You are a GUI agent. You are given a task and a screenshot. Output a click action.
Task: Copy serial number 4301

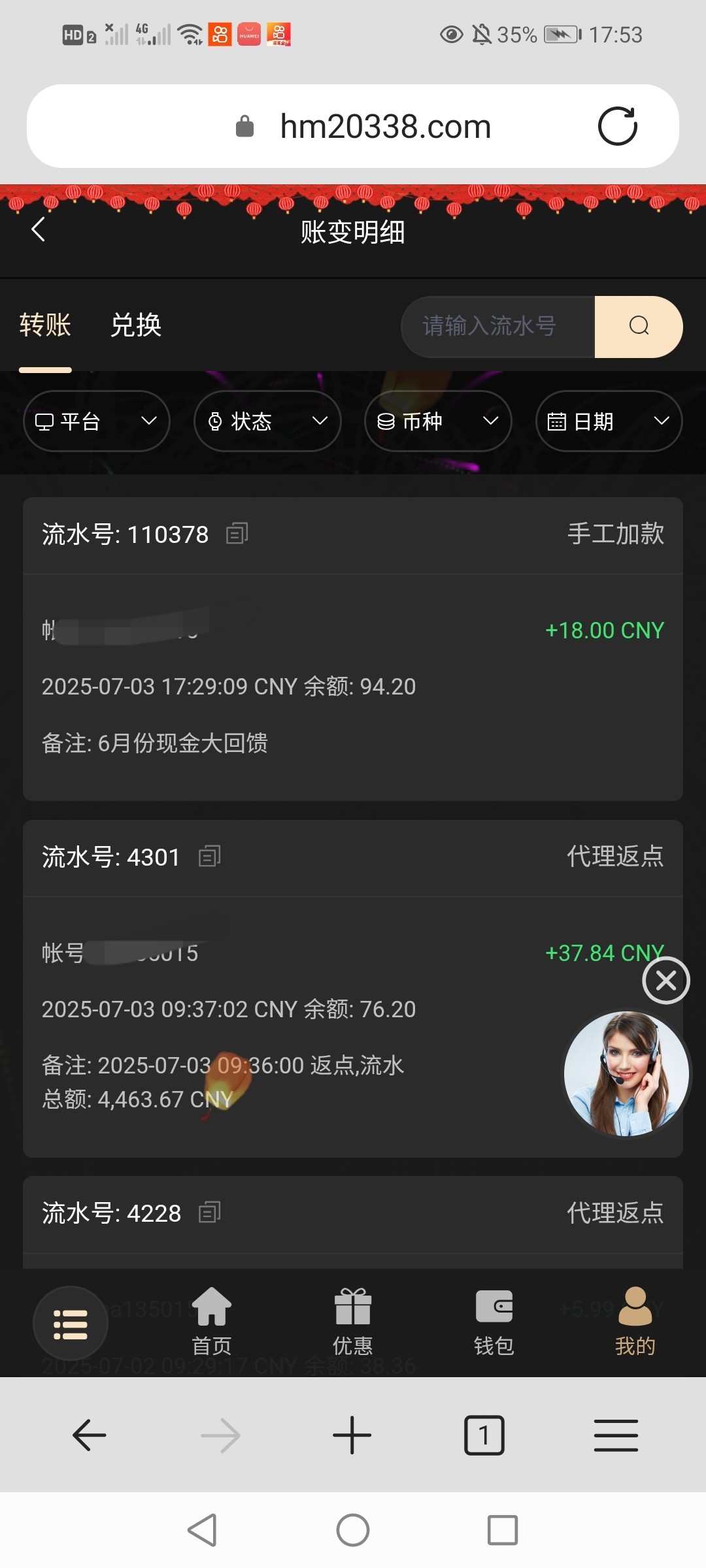(209, 856)
